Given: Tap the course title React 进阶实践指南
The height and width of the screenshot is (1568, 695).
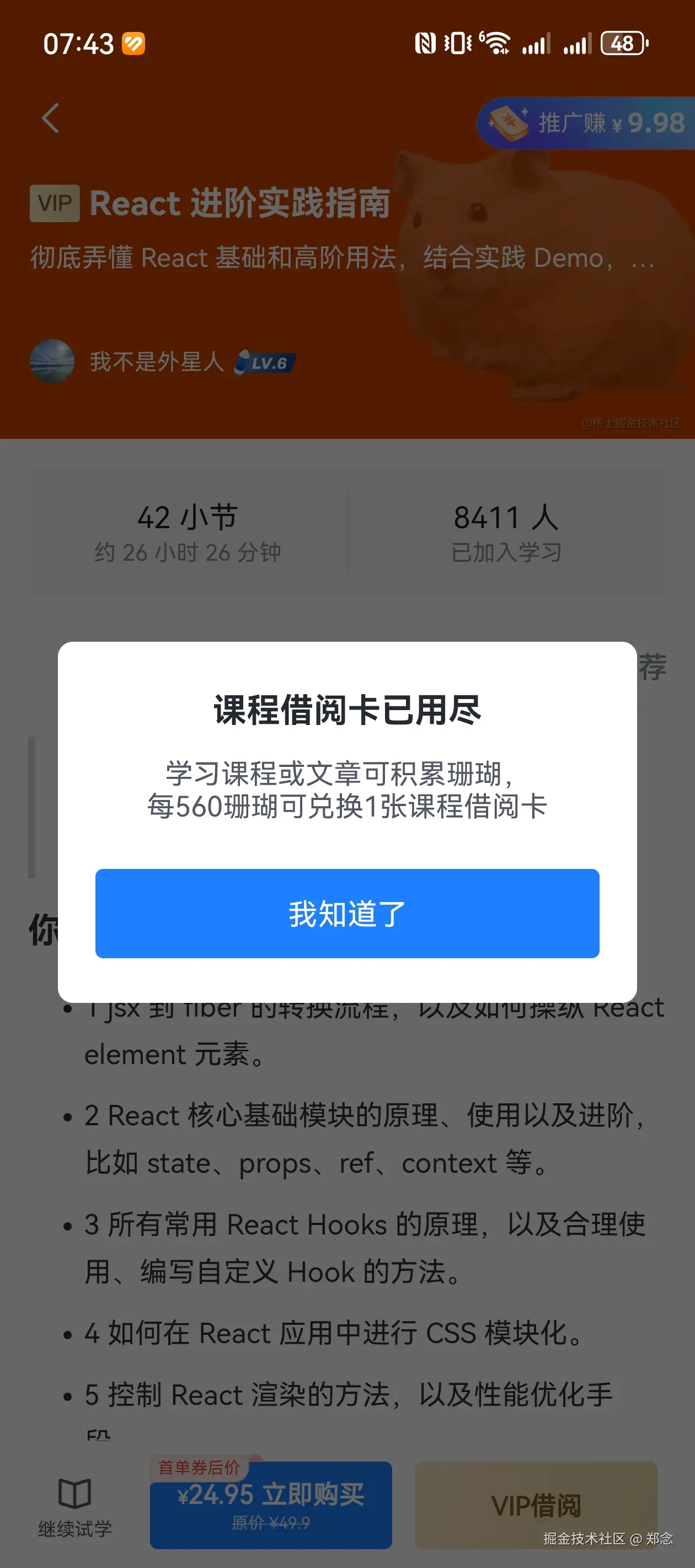Looking at the screenshot, I should tap(240, 203).
